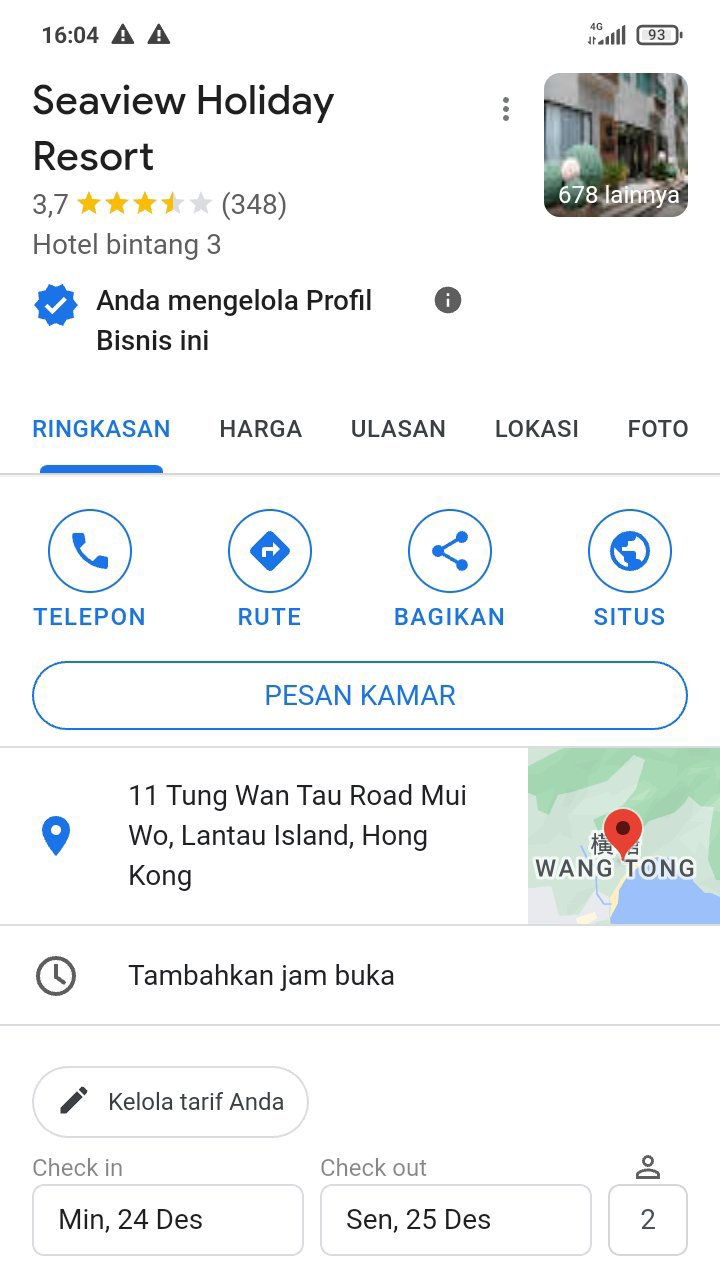Tap PESAN KAMAR to book a room

click(x=360, y=695)
